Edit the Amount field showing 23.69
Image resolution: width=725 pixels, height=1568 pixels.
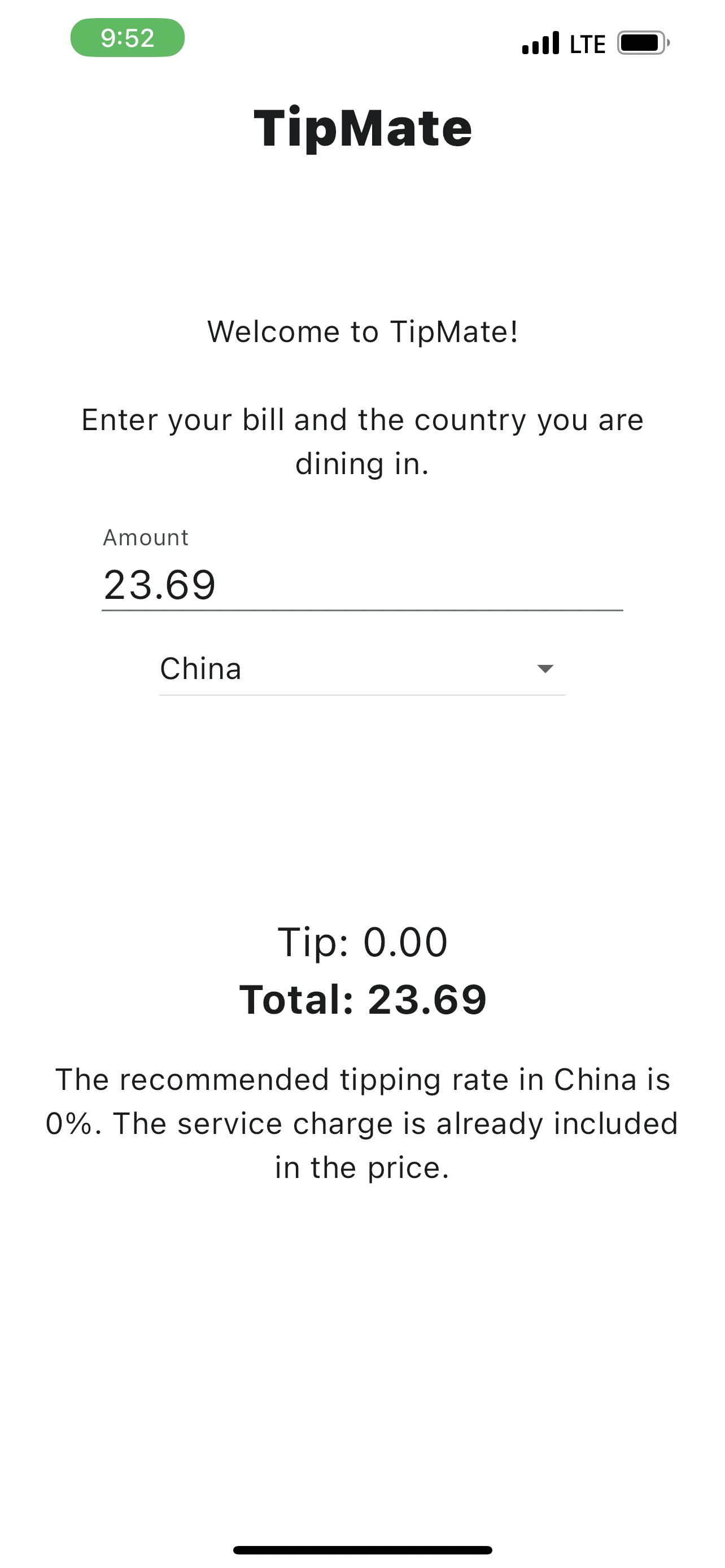coord(361,584)
